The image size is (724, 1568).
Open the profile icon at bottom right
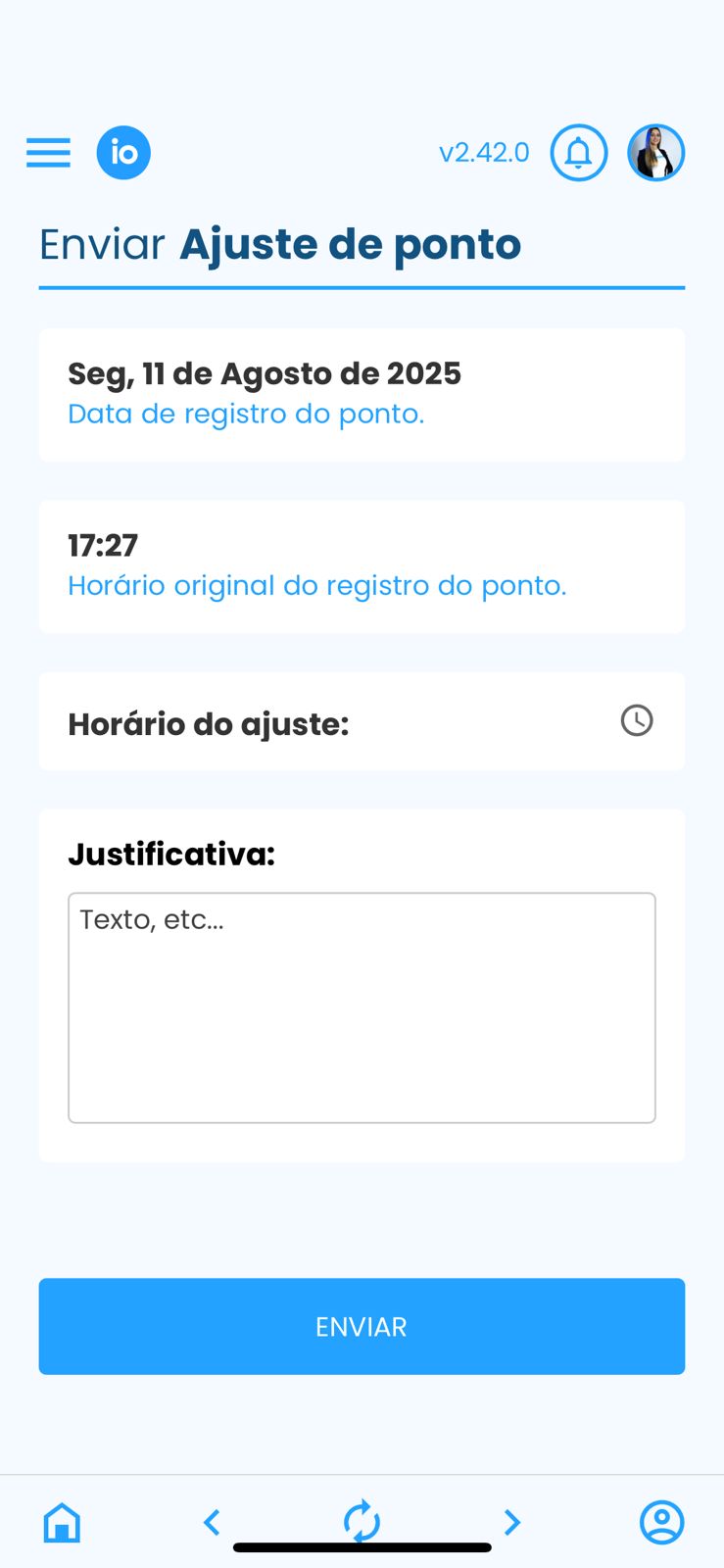coord(661,1522)
